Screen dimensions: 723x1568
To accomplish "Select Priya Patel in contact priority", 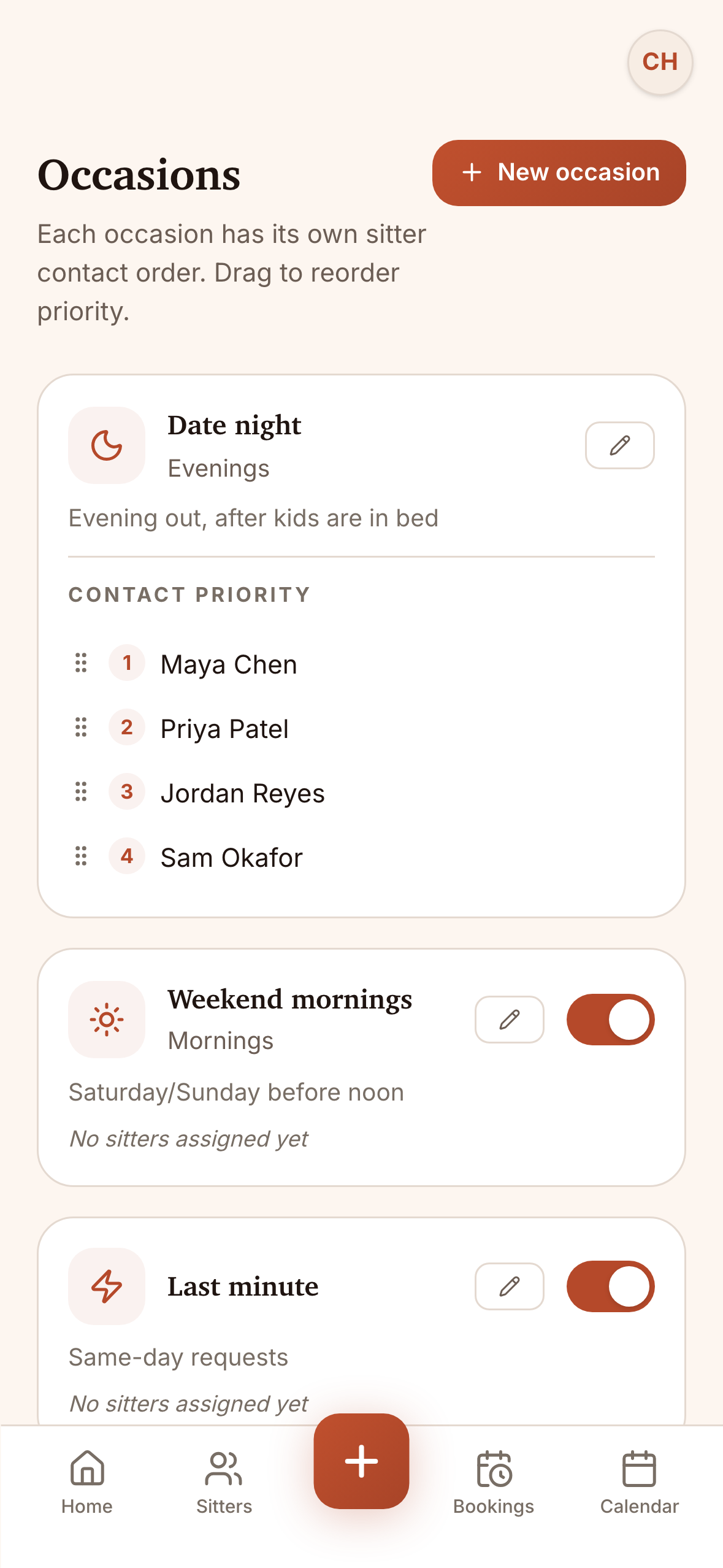I will click(x=224, y=728).
